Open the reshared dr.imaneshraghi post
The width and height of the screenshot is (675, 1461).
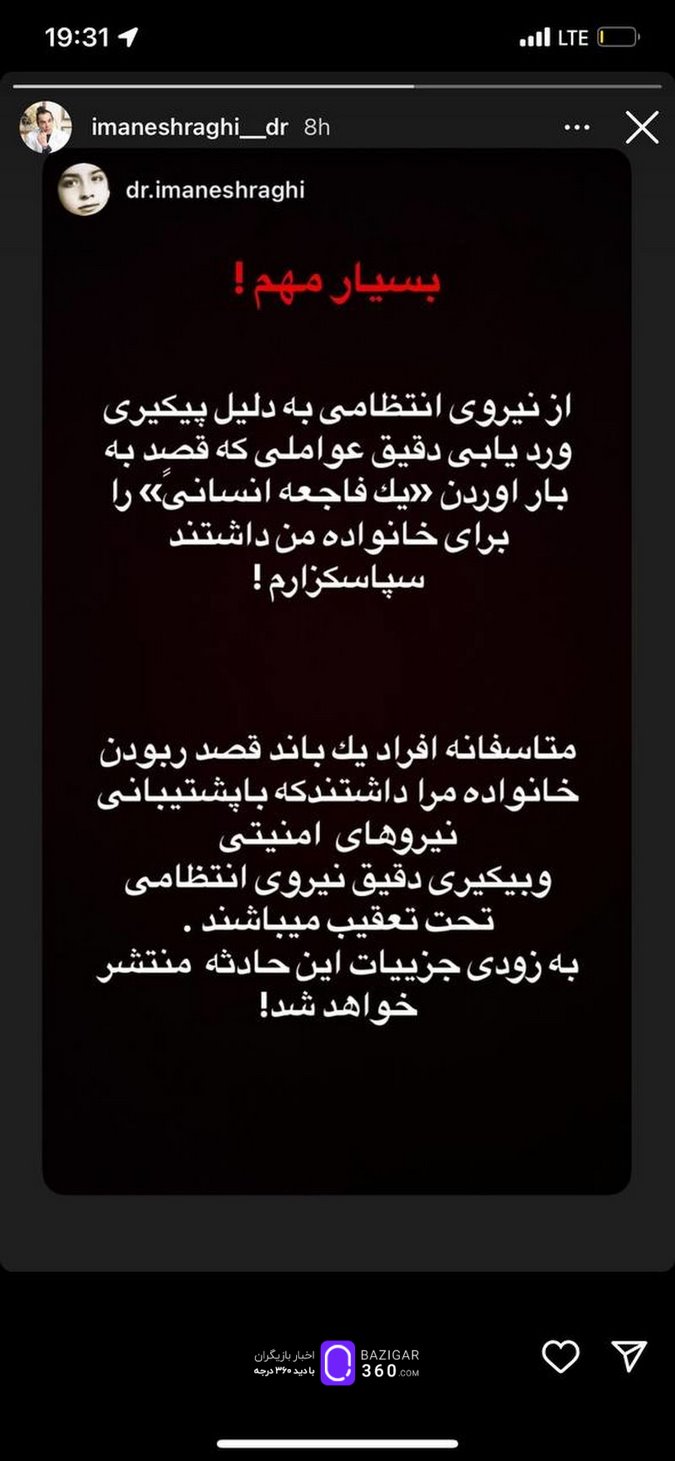[x=336, y=670]
